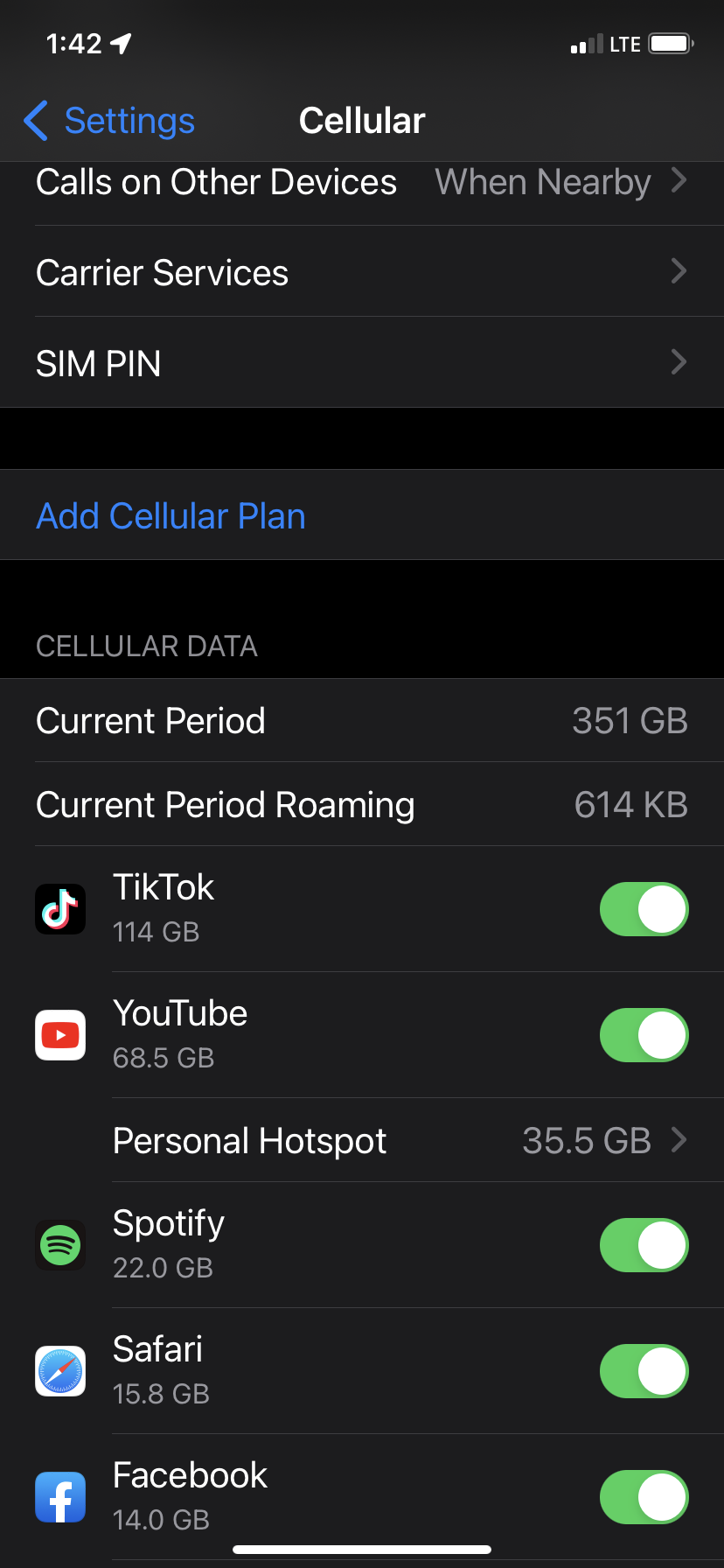Open Calls on Other Devices

[361, 183]
